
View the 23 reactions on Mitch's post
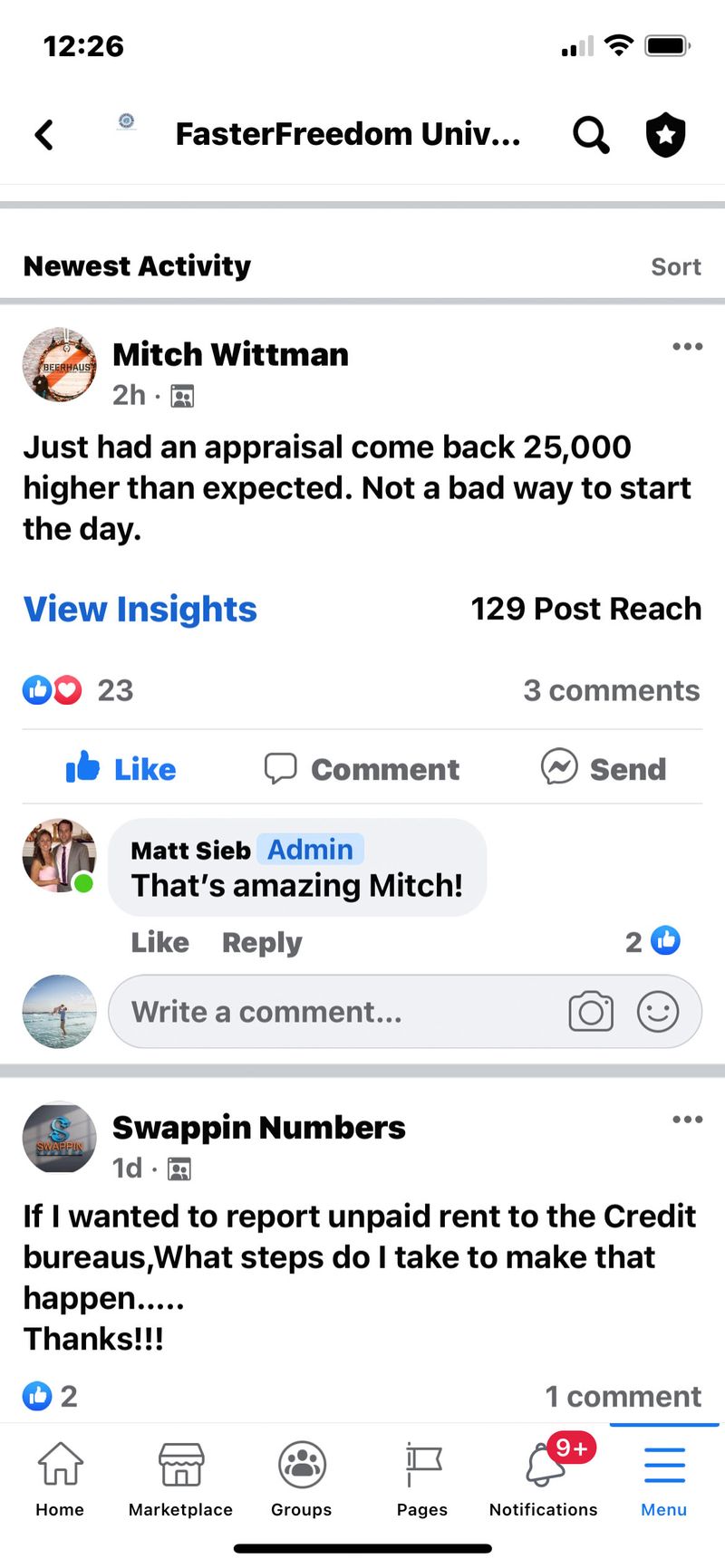[x=78, y=690]
